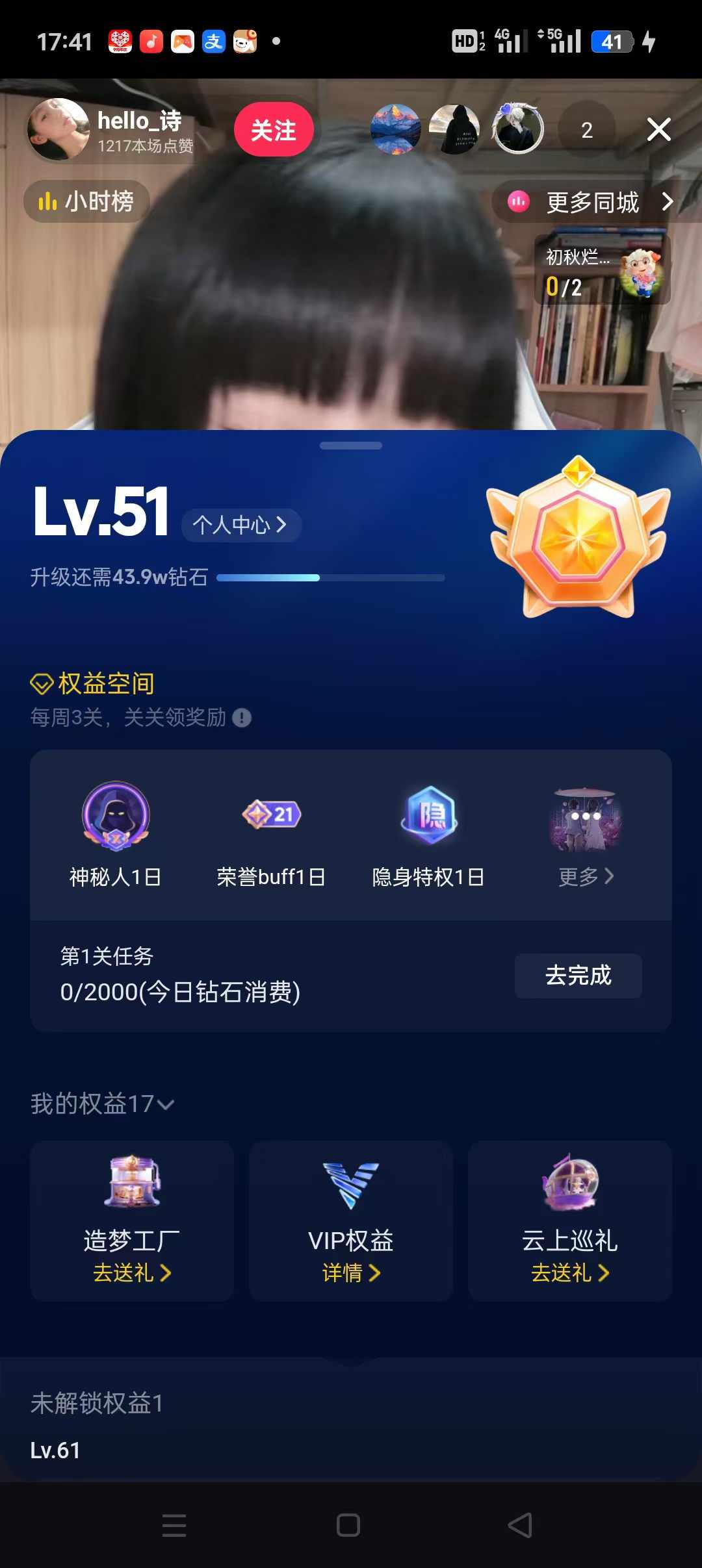Go back using system navigation
Viewport: 702px width, 1568px height.
point(520,1525)
